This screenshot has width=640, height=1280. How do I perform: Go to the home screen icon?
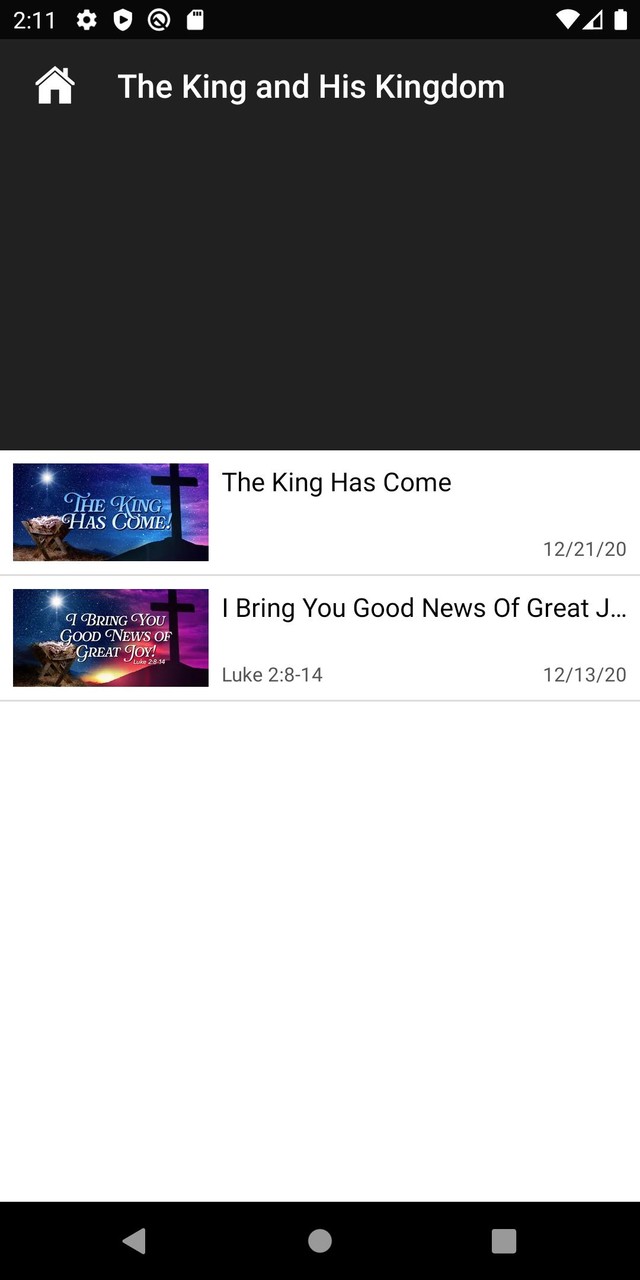(x=55, y=86)
